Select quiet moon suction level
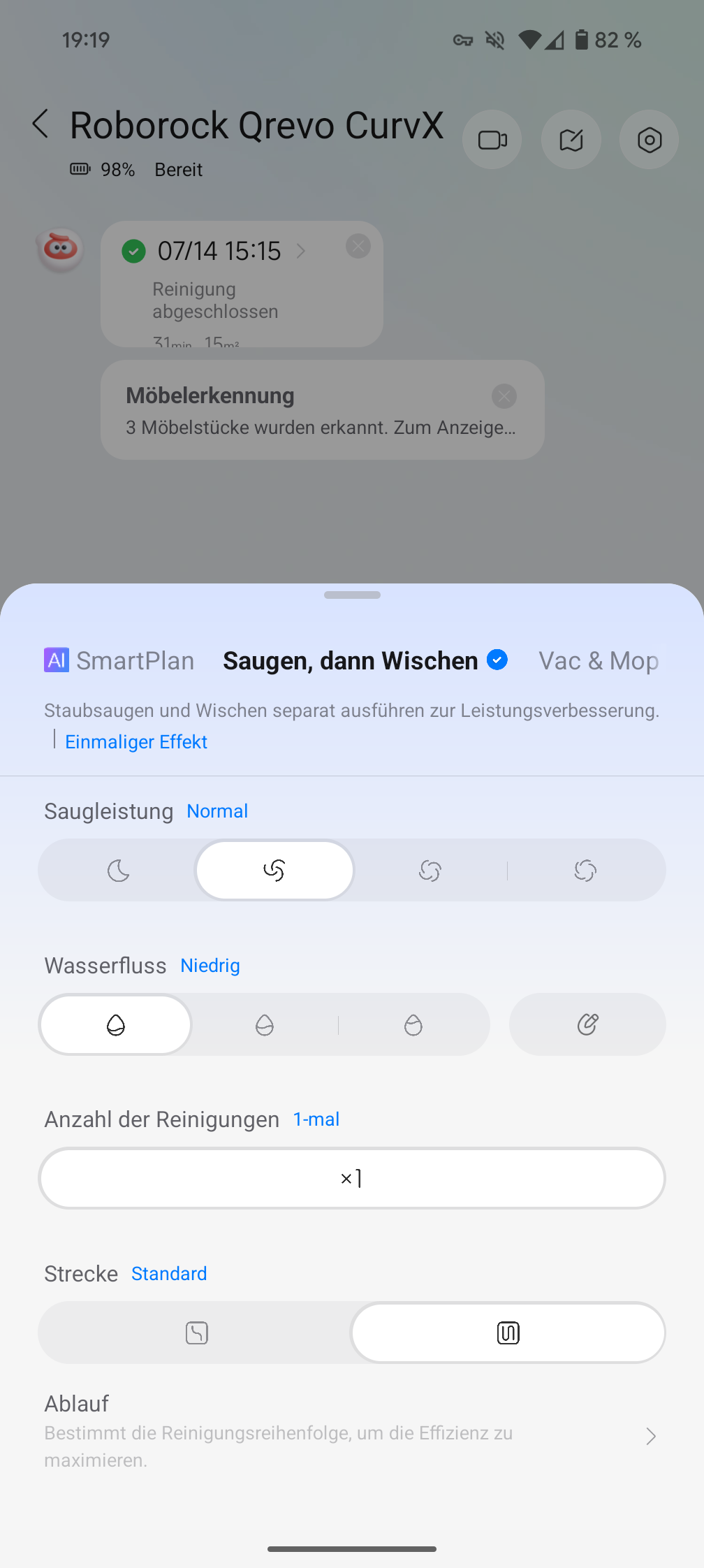The width and height of the screenshot is (704, 1568). coord(118,871)
